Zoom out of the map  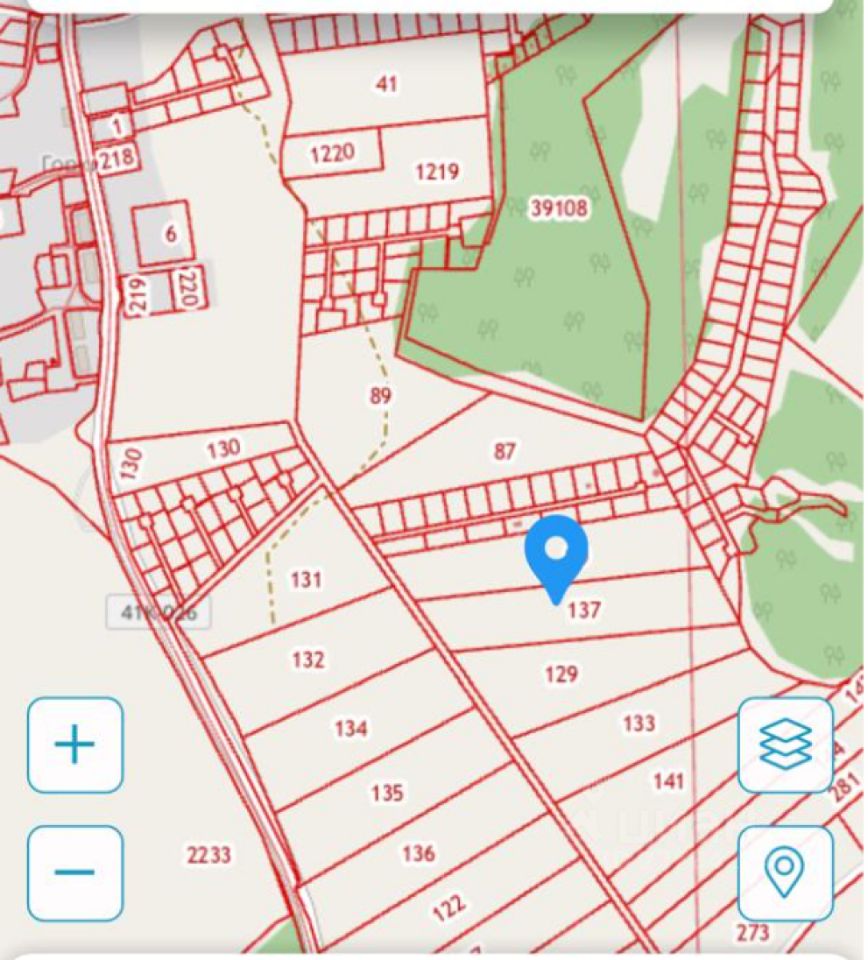(75, 872)
